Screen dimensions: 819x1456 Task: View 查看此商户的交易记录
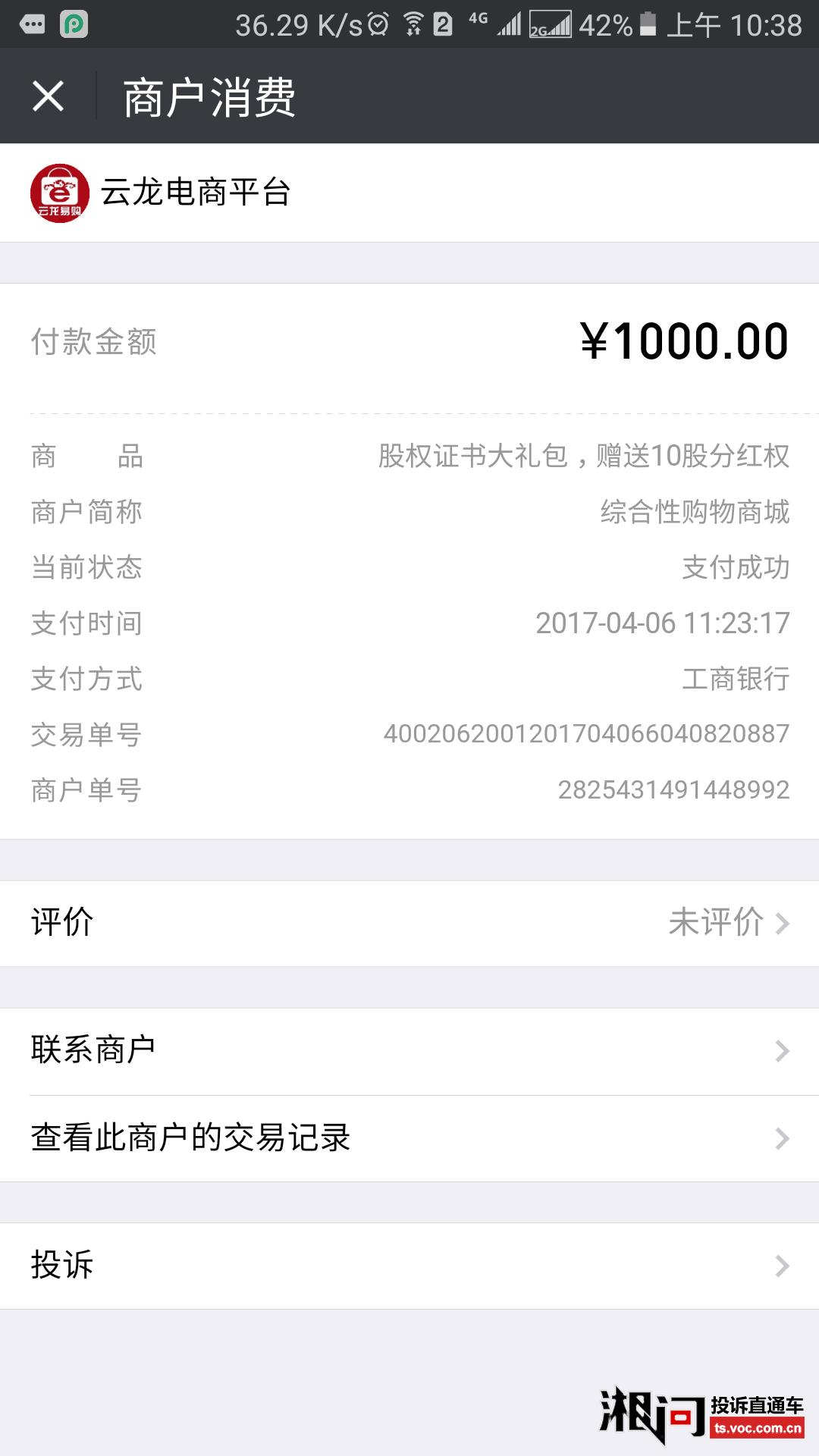click(409, 1138)
